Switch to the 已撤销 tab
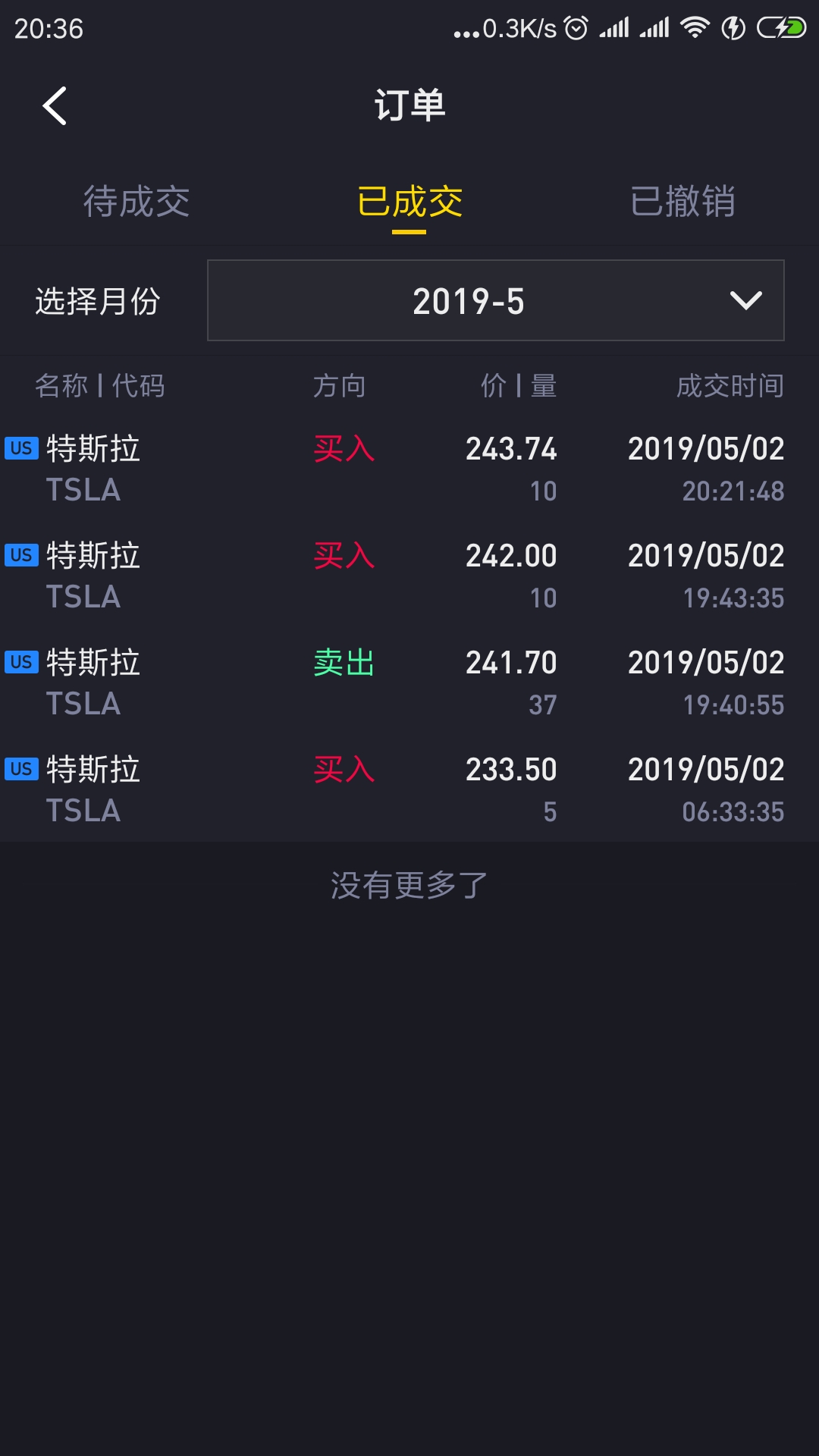 coord(682,202)
